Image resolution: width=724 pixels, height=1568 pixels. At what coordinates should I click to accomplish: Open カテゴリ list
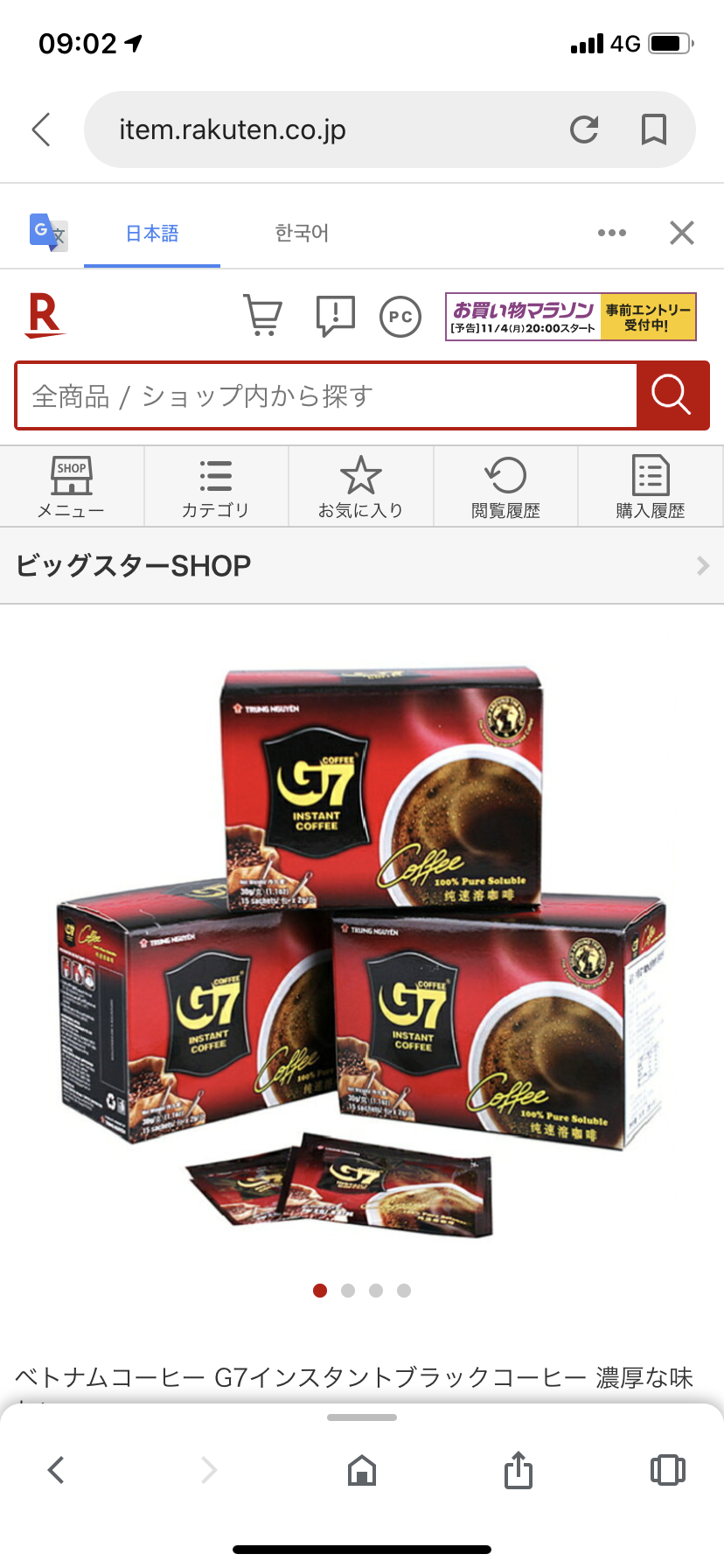pyautogui.click(x=216, y=487)
